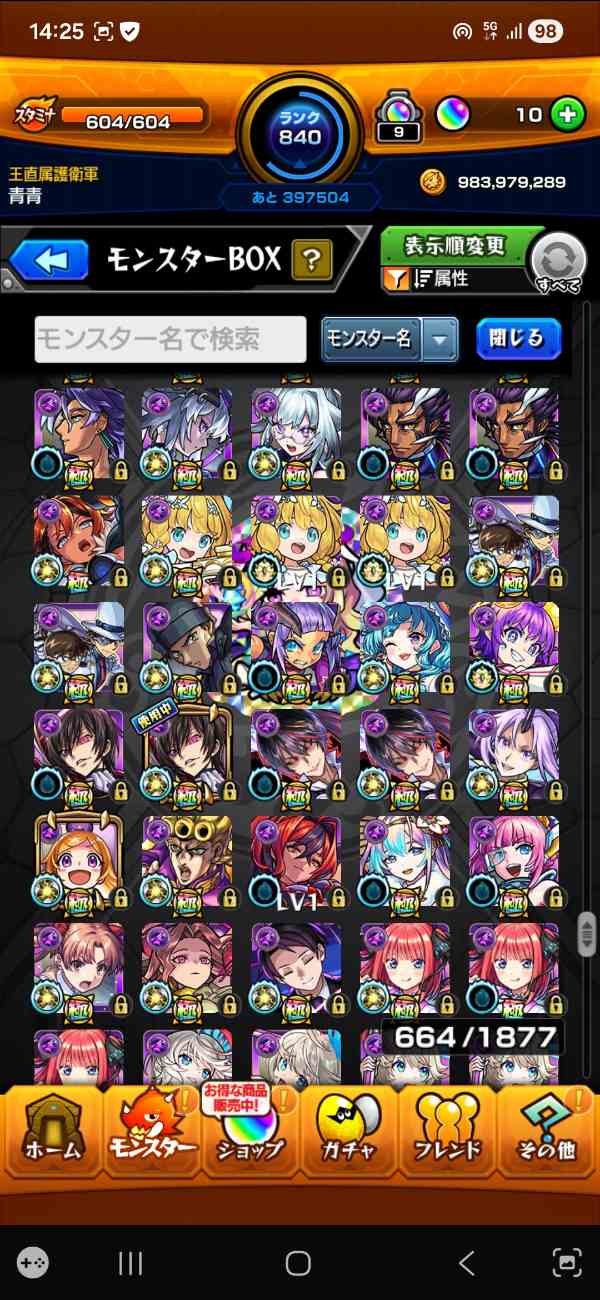Select the monster marked 使用中

(187, 755)
